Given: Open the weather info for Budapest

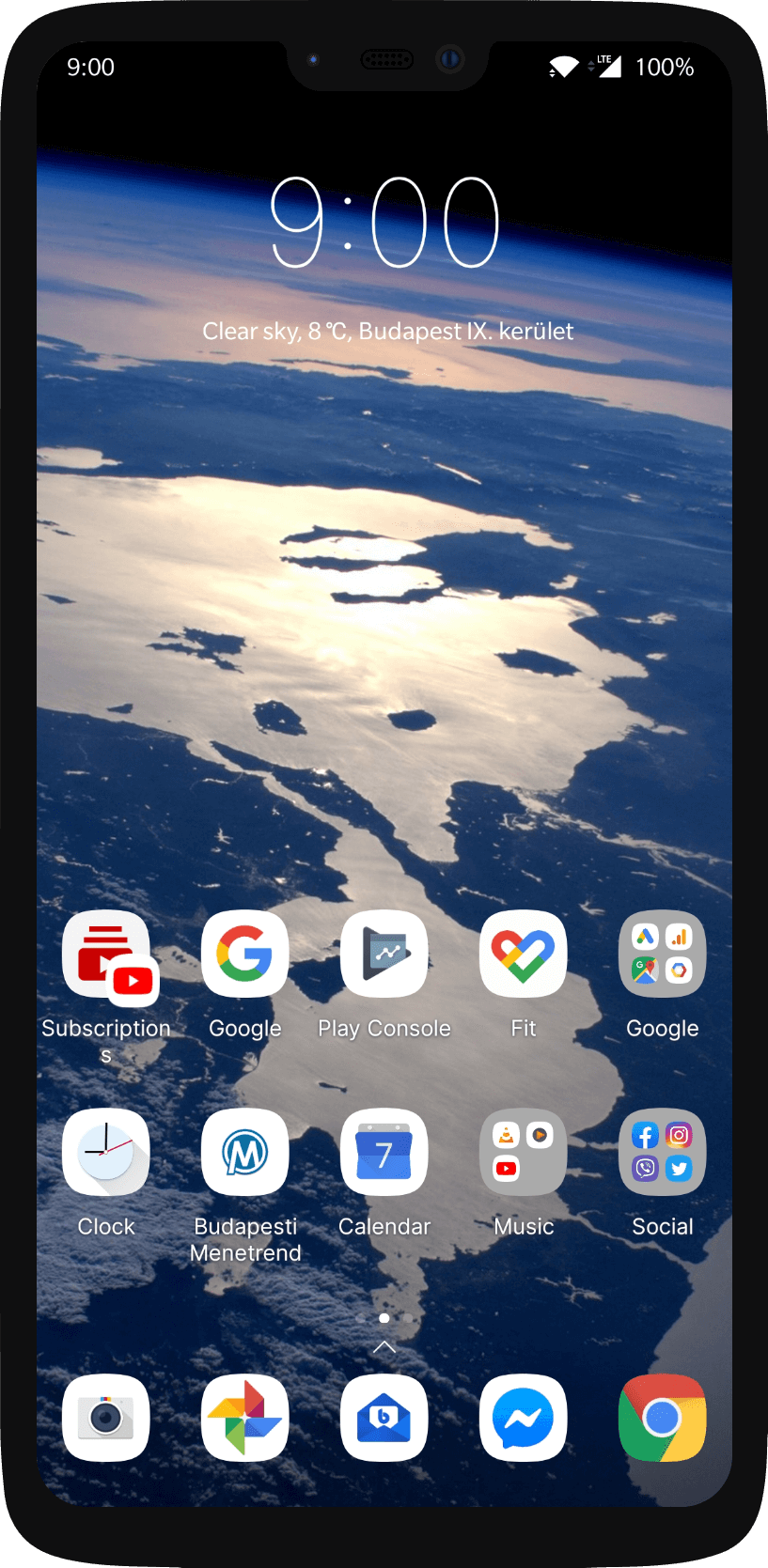Looking at the screenshot, I should (x=387, y=331).
